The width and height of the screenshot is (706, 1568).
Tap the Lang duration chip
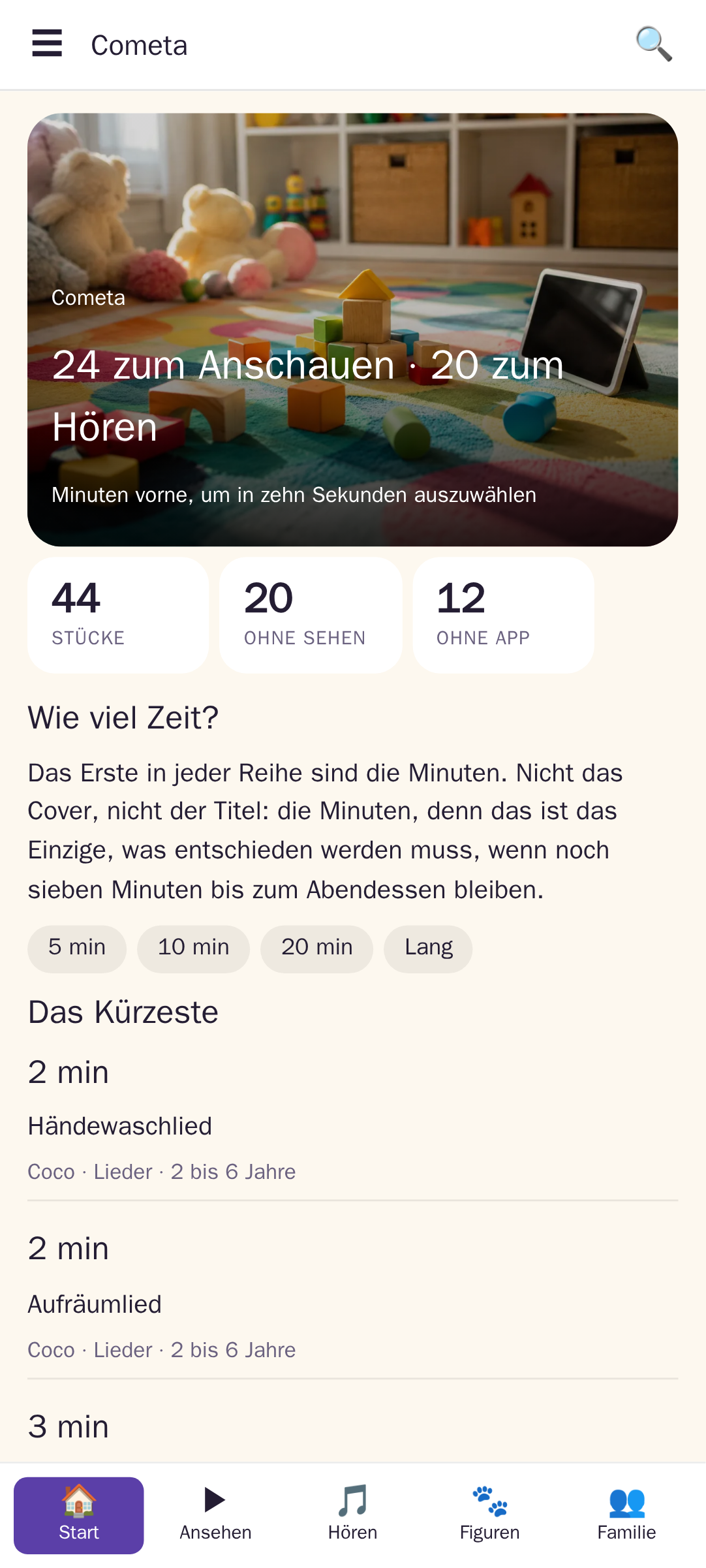click(428, 949)
